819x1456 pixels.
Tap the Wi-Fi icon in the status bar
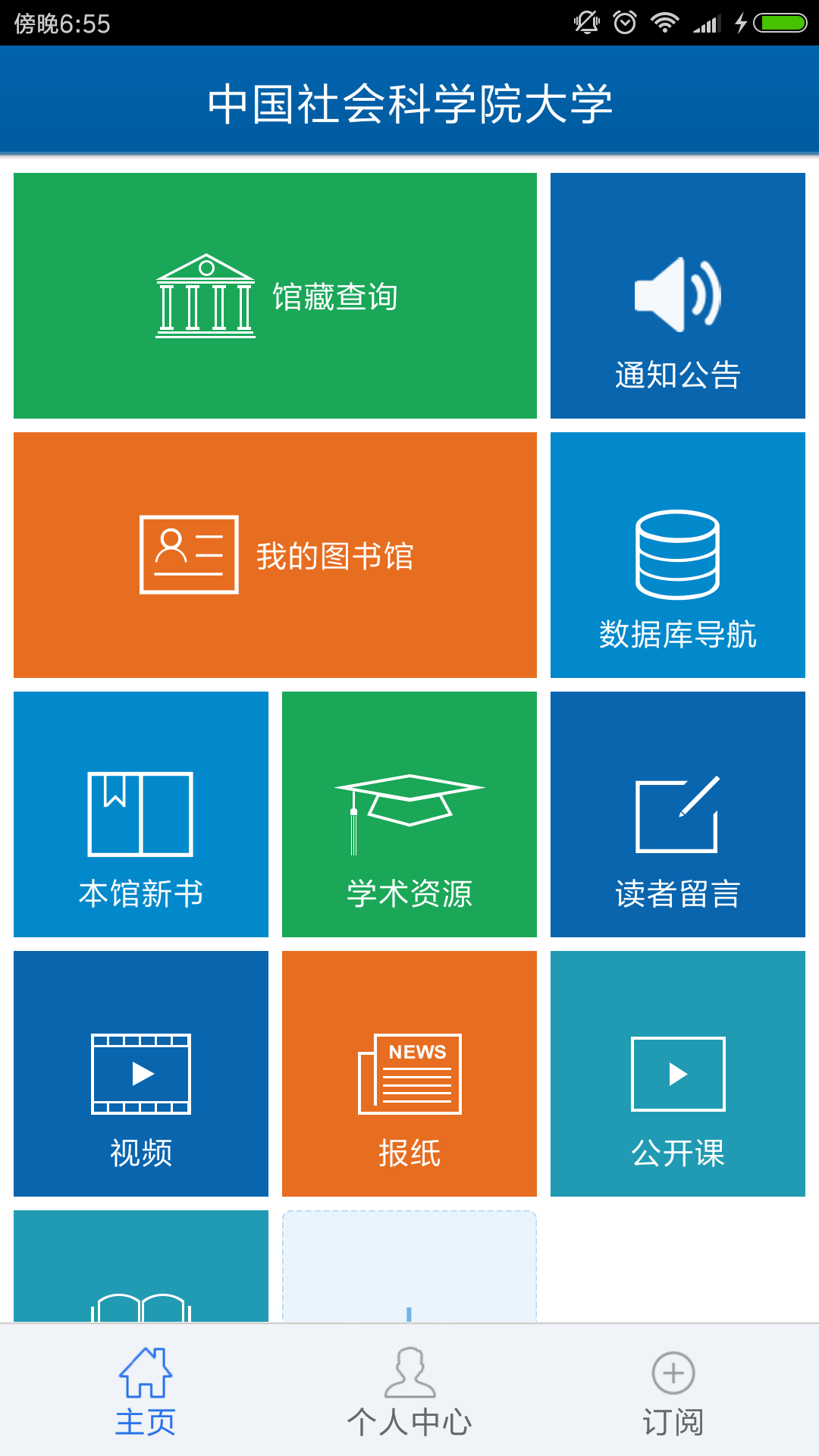coord(666,21)
